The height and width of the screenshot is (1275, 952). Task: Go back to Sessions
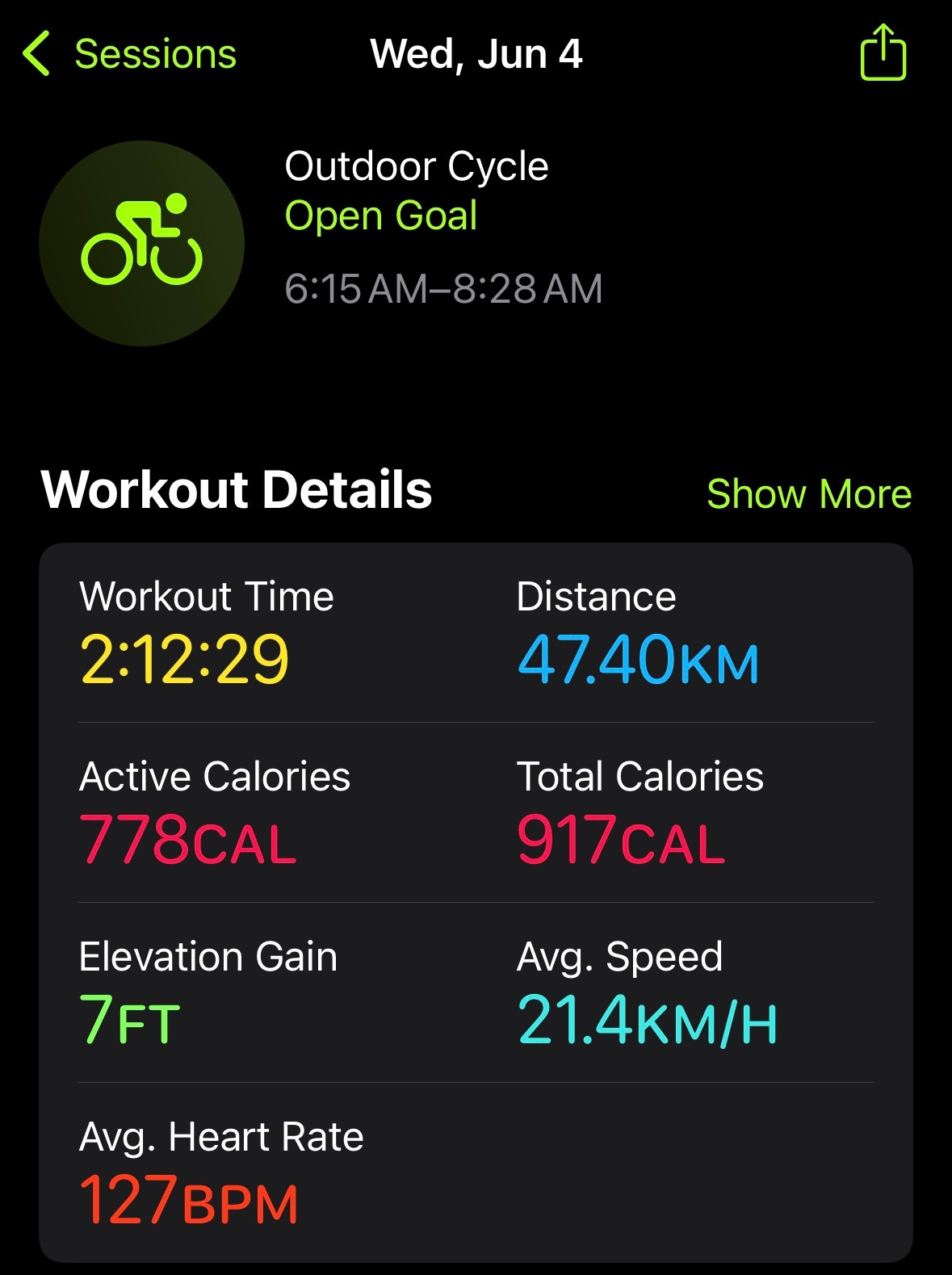129,54
